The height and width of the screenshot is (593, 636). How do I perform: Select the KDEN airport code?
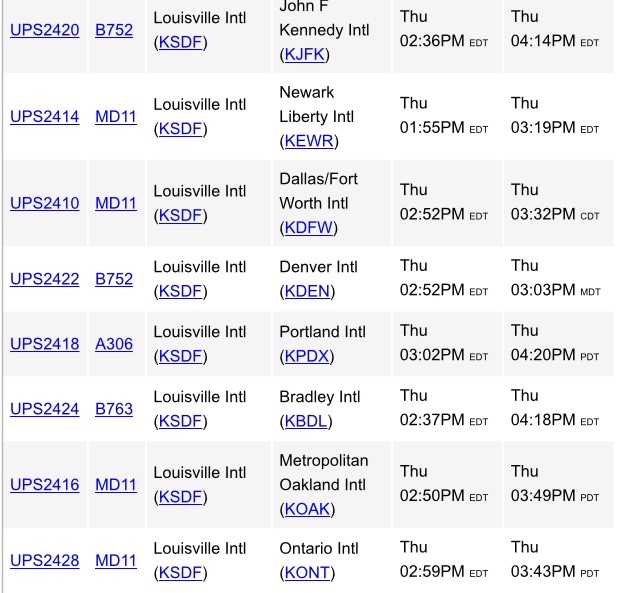click(307, 291)
